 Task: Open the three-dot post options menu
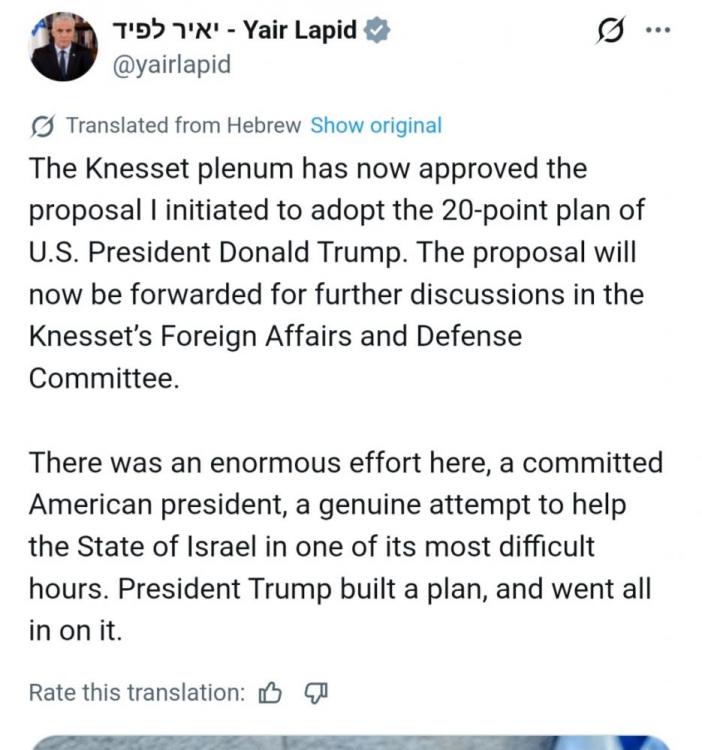coord(656,31)
